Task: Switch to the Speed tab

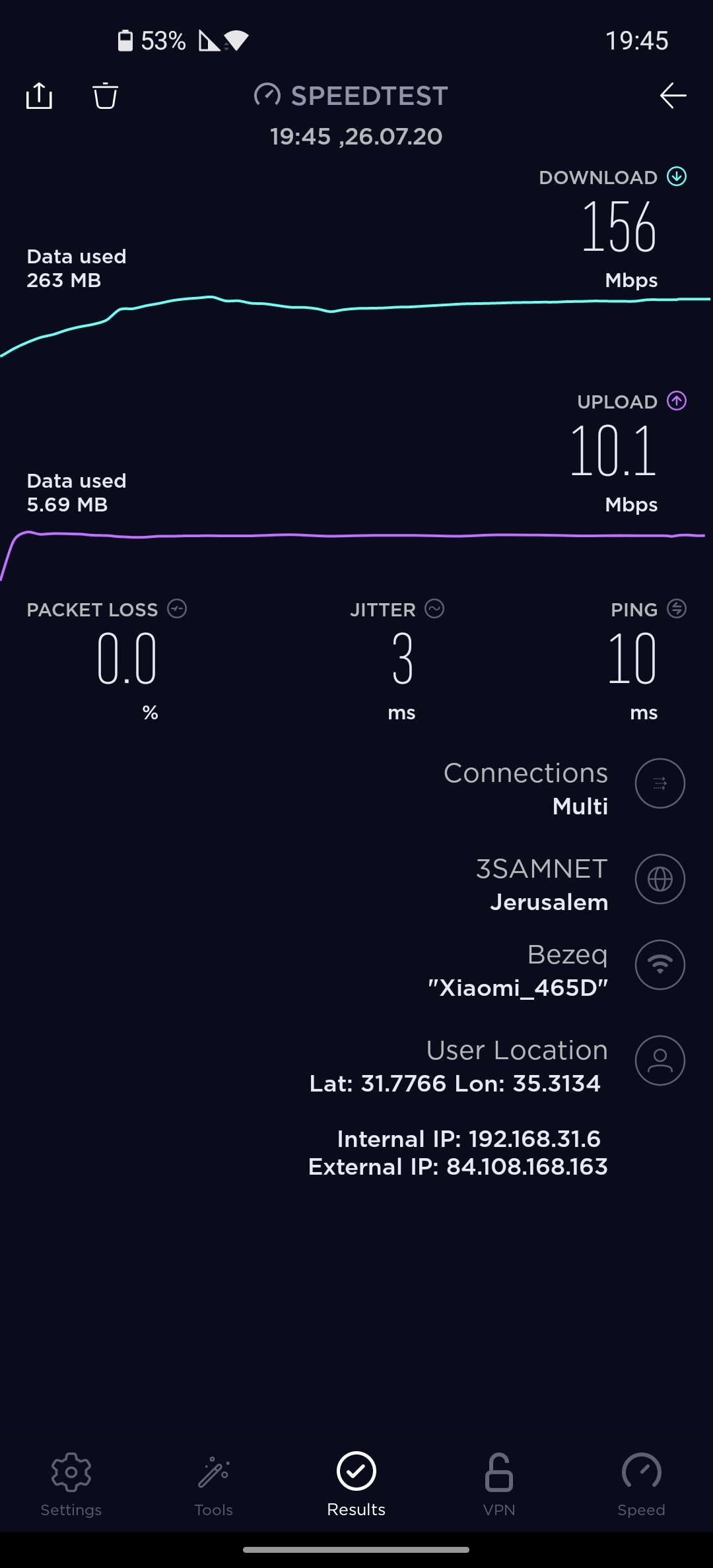Action: pyautogui.click(x=641, y=1484)
